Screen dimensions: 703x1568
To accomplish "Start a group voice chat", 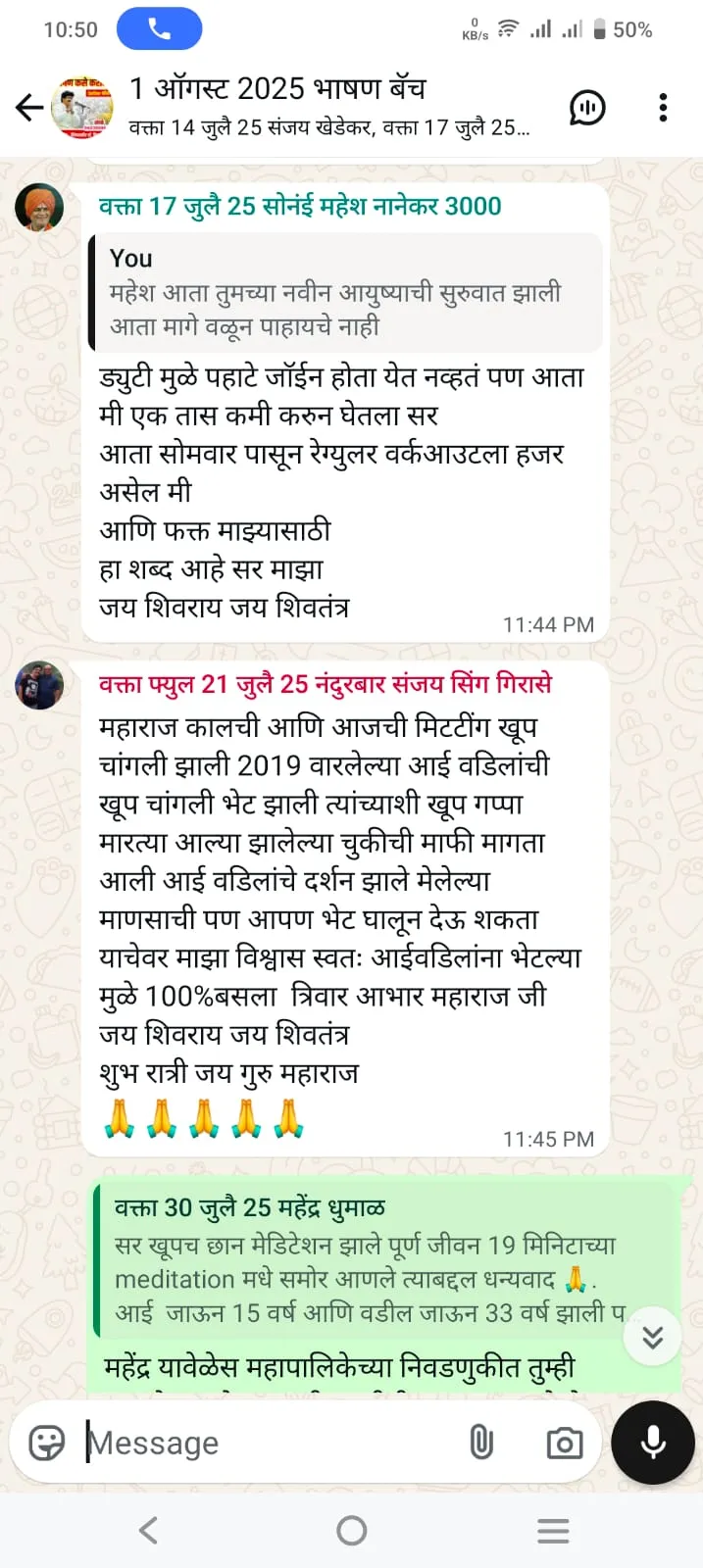I will (x=587, y=108).
